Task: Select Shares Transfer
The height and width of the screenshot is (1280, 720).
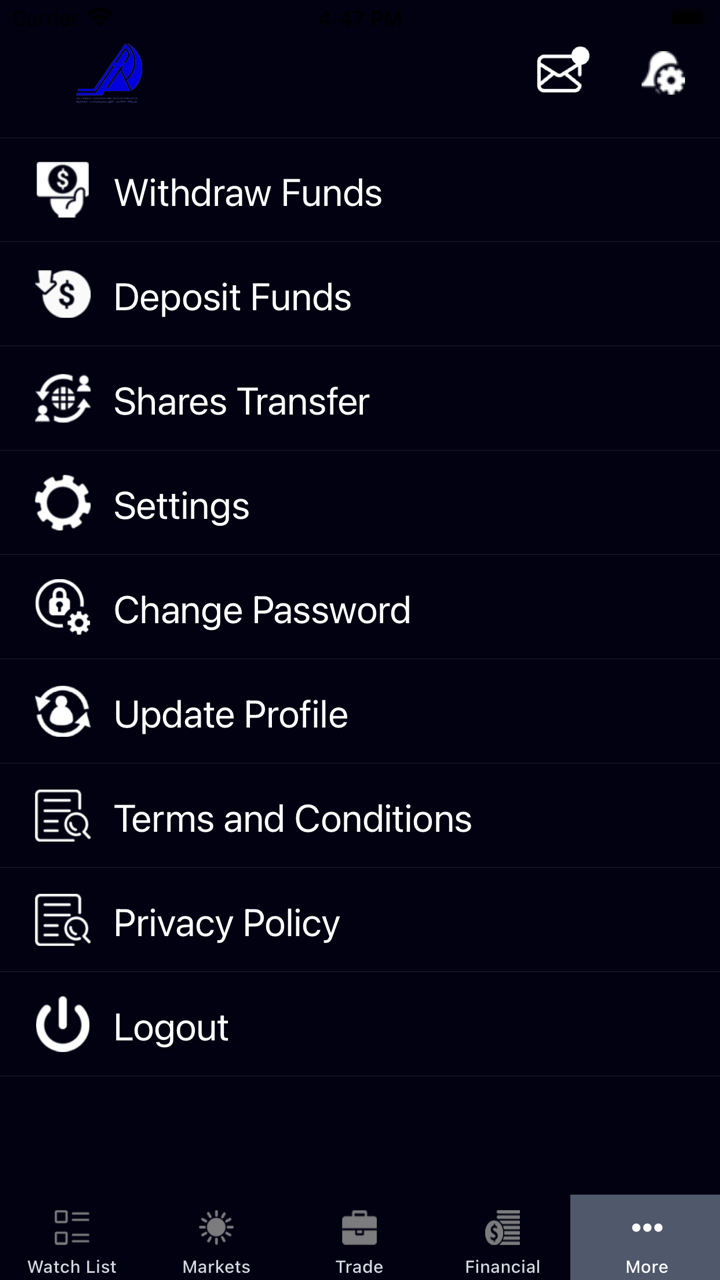Action: 241,402
